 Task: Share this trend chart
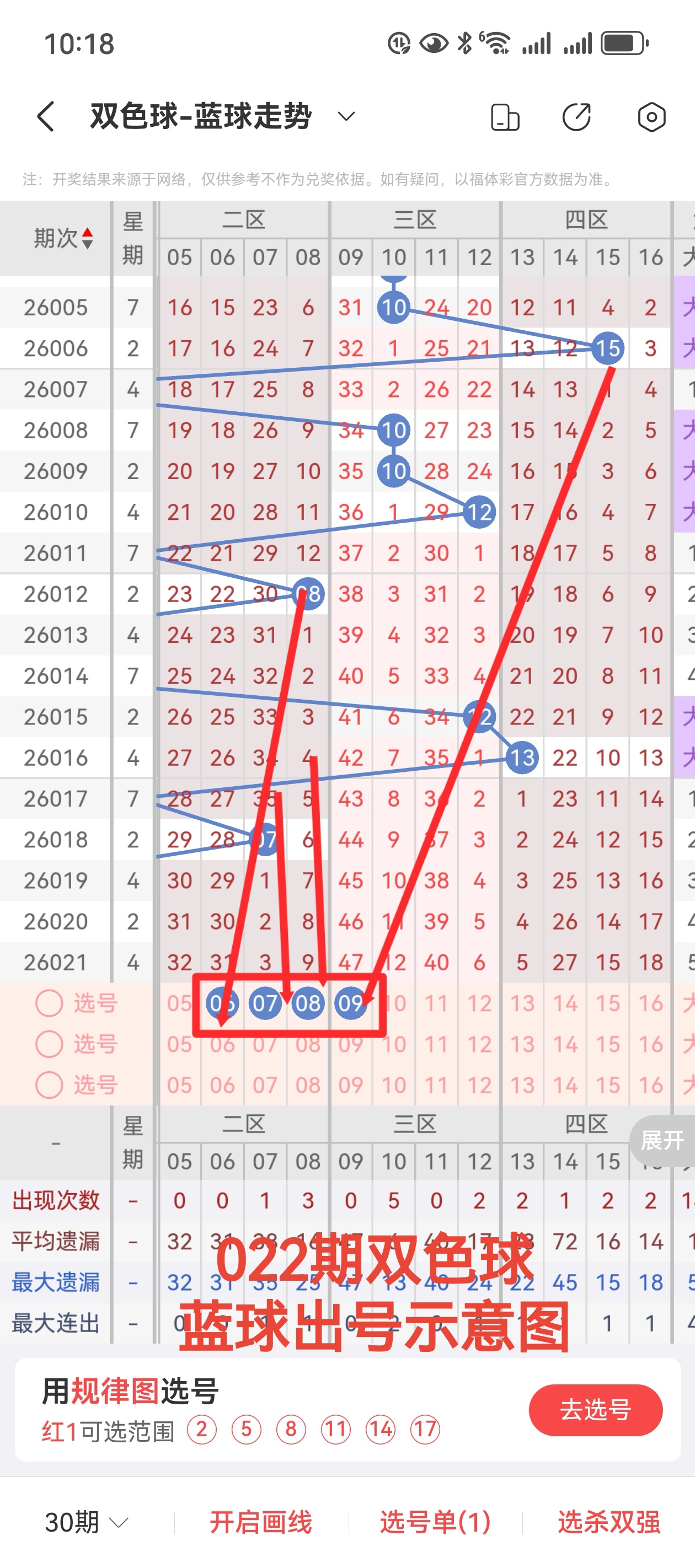click(576, 117)
